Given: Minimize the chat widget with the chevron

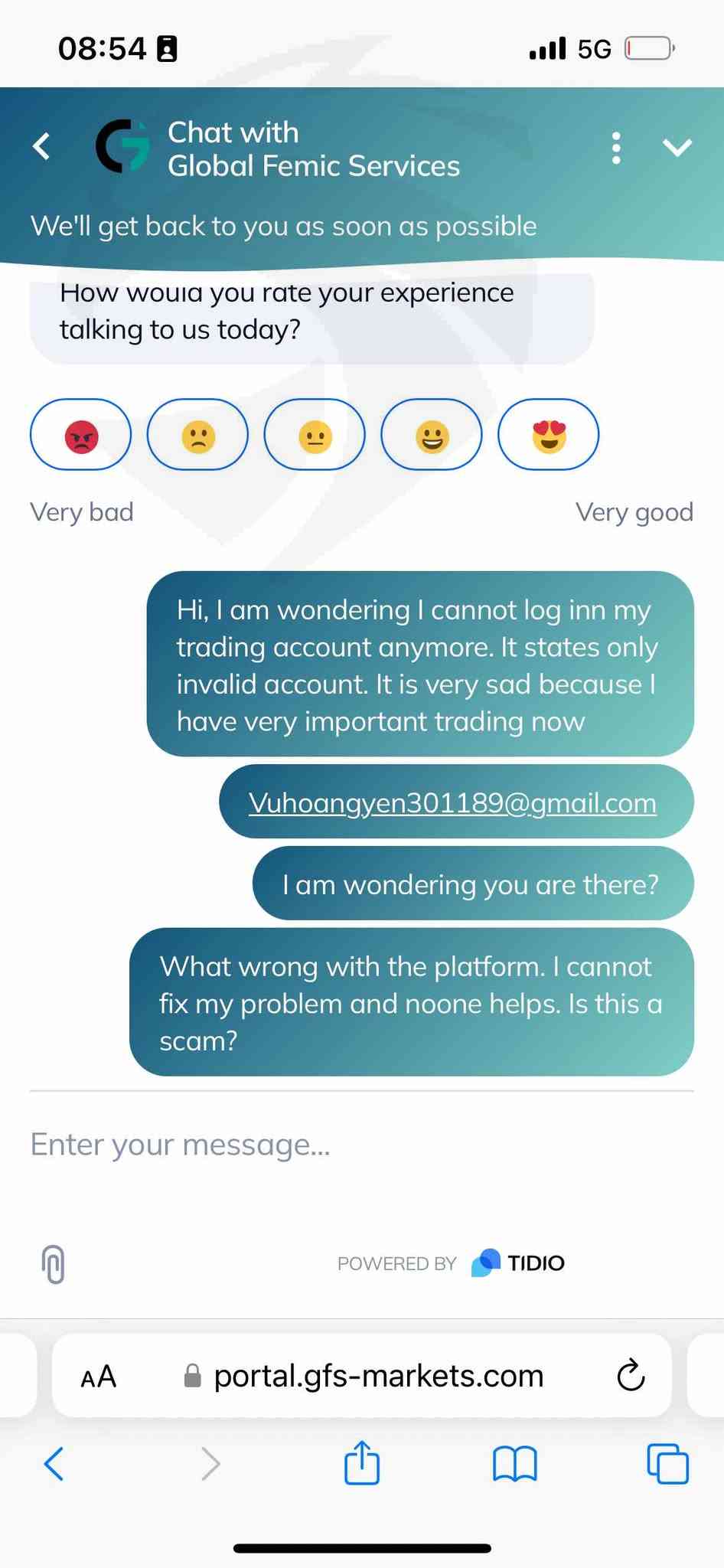Looking at the screenshot, I should (677, 148).
